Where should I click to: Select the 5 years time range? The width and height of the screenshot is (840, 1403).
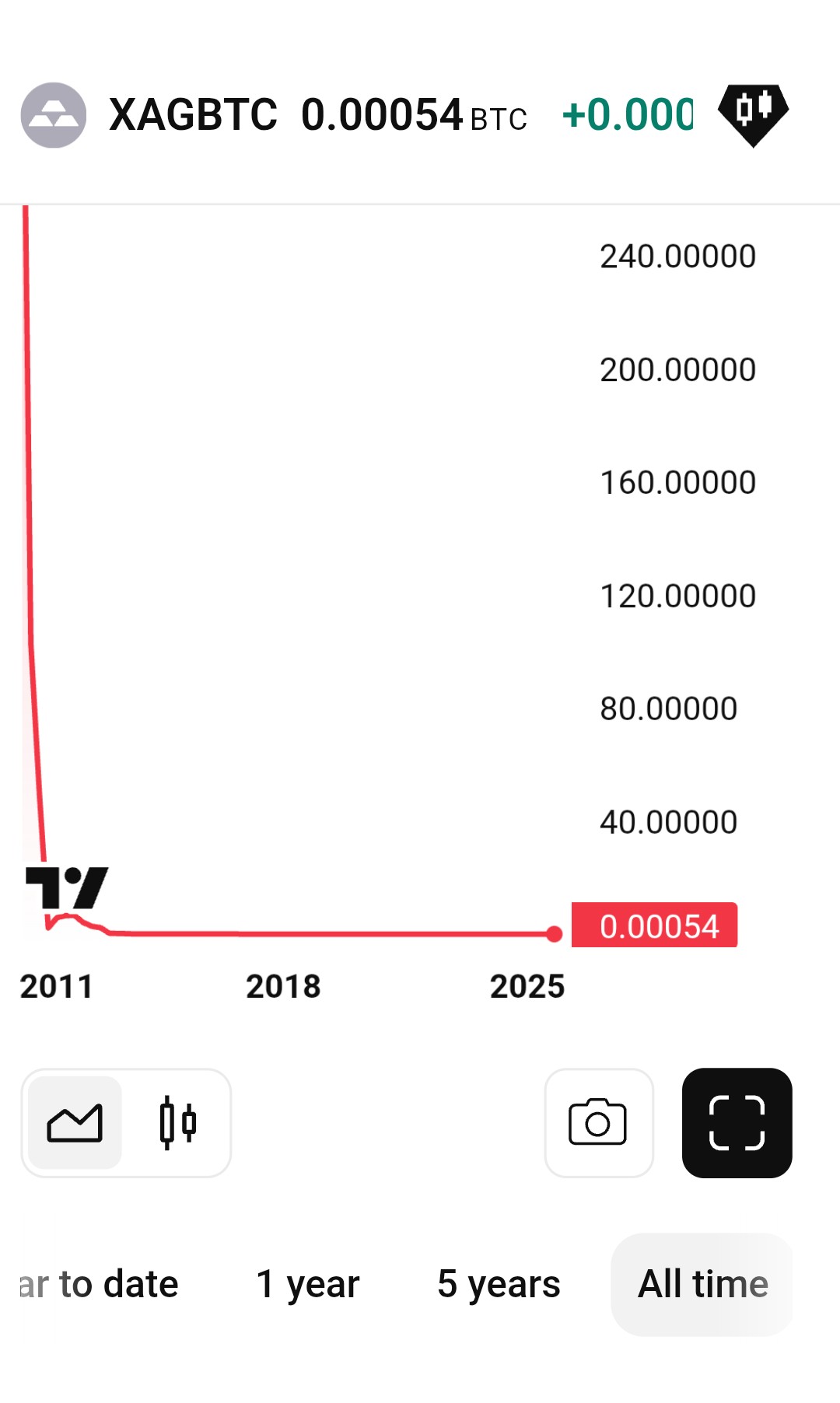(x=499, y=1284)
